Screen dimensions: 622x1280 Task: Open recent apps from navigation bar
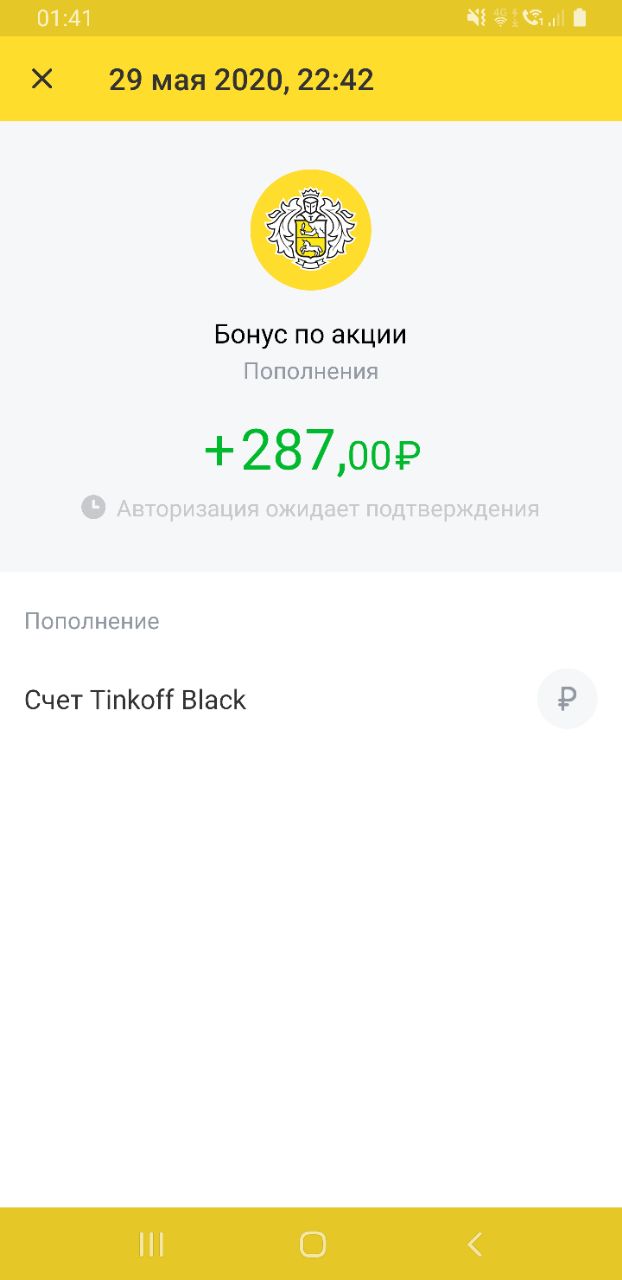pyautogui.click(x=151, y=1244)
